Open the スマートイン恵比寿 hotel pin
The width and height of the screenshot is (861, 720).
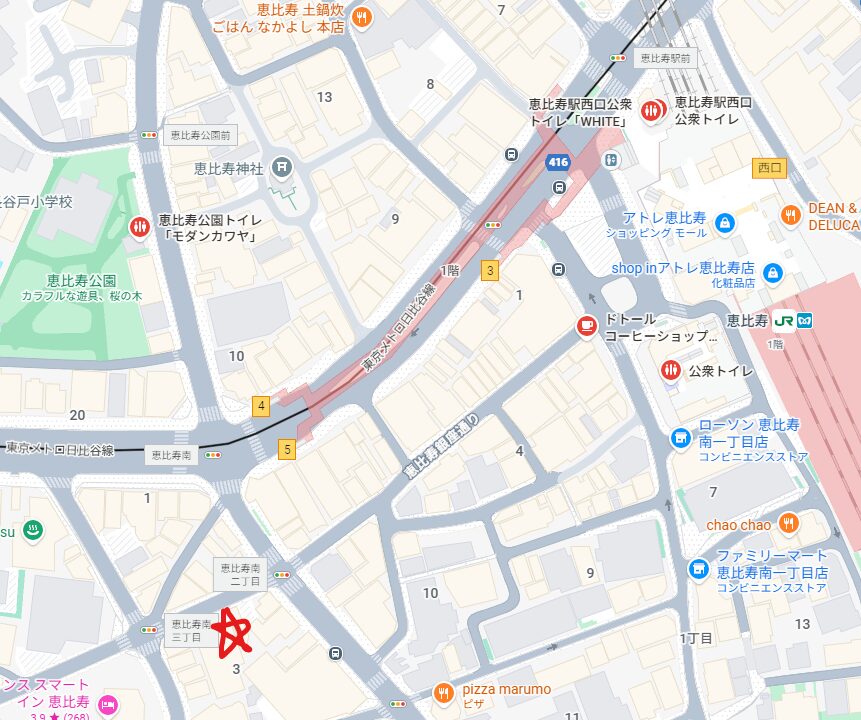tap(108, 706)
